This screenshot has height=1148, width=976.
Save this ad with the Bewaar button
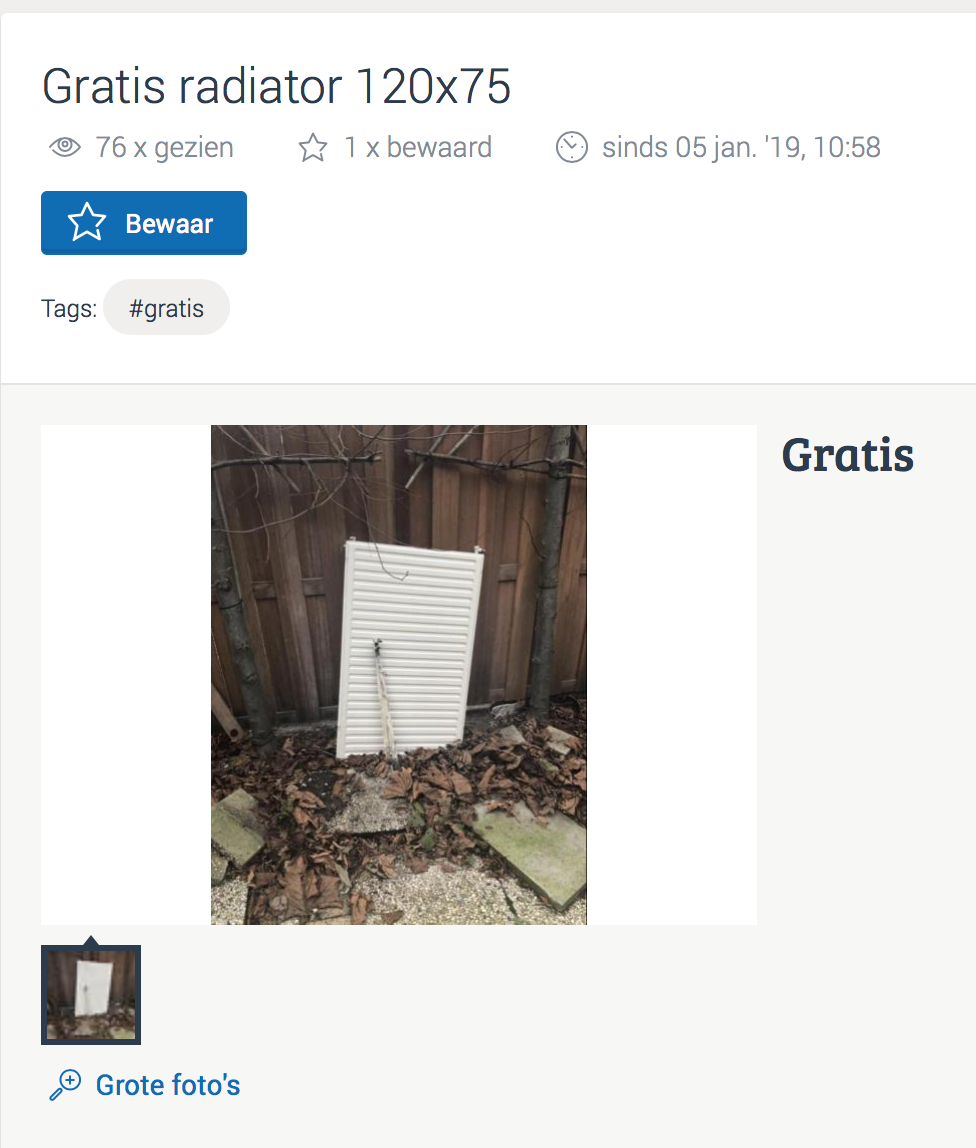pyautogui.click(x=143, y=223)
